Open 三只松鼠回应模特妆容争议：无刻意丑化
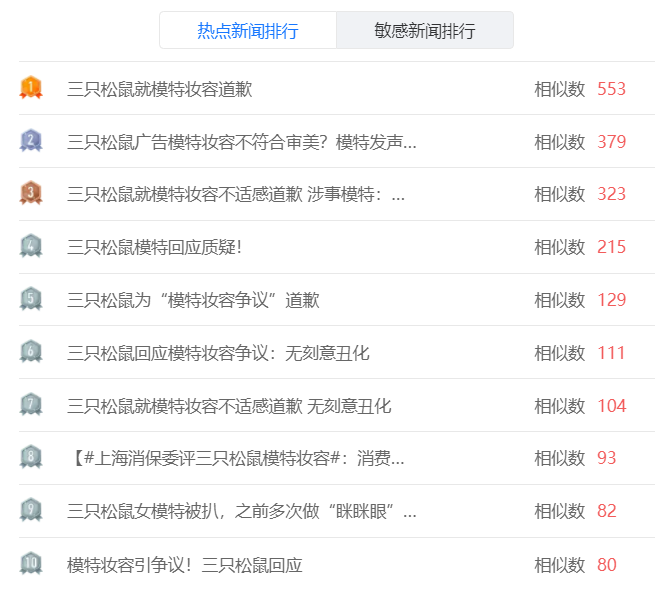 218,353
